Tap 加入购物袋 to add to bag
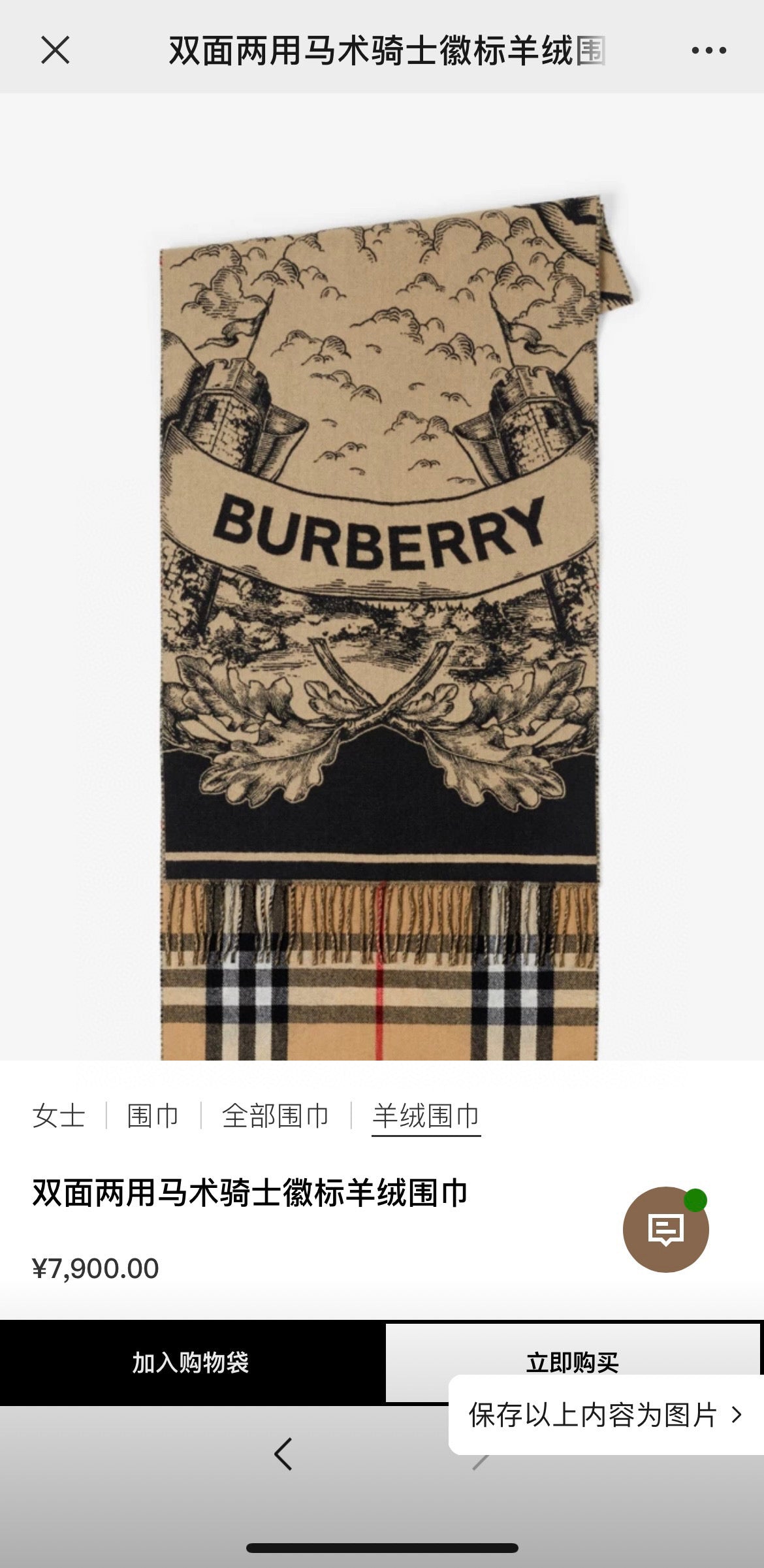 [x=191, y=1362]
